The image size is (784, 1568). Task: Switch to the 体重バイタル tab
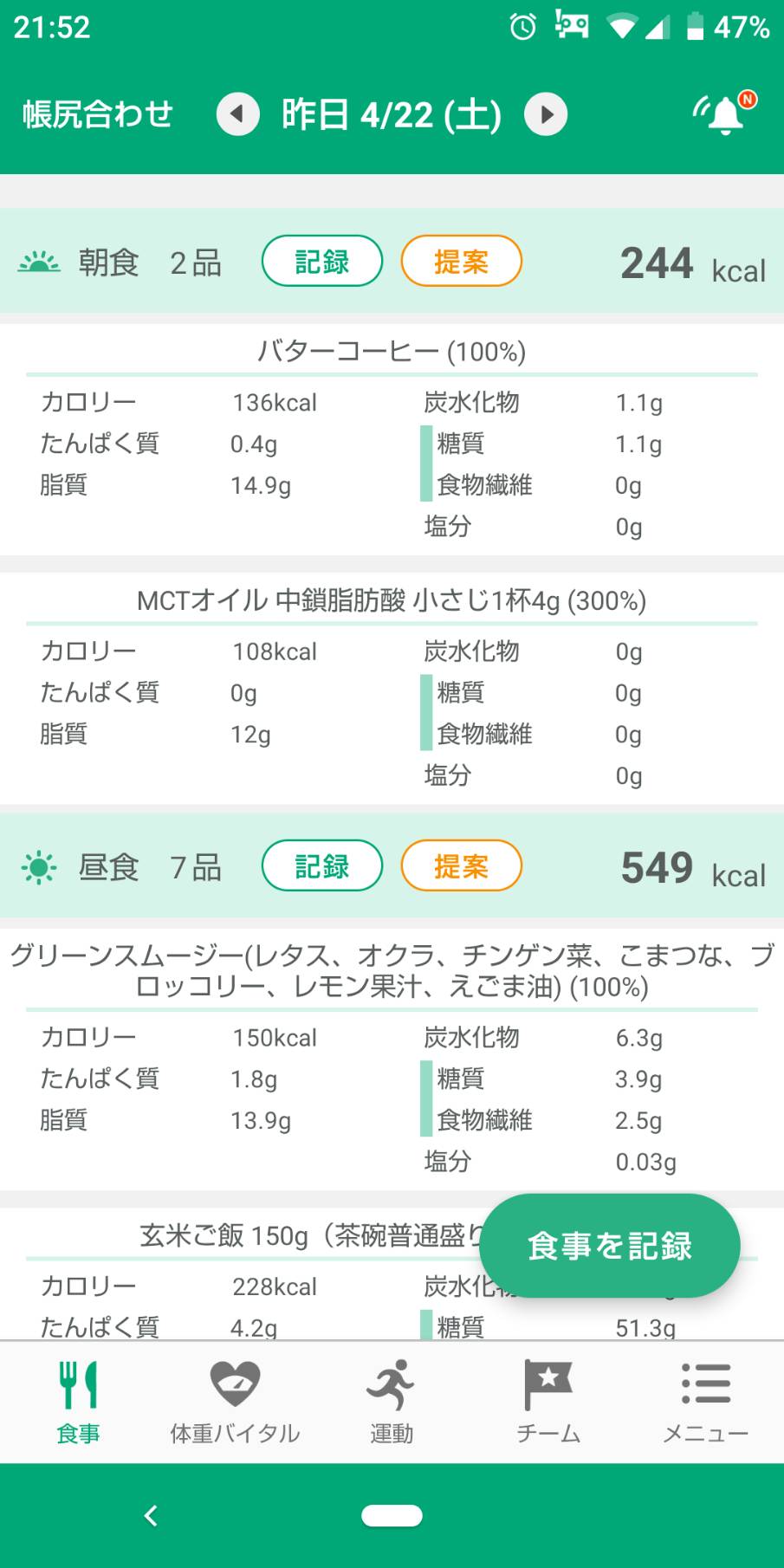235,1403
